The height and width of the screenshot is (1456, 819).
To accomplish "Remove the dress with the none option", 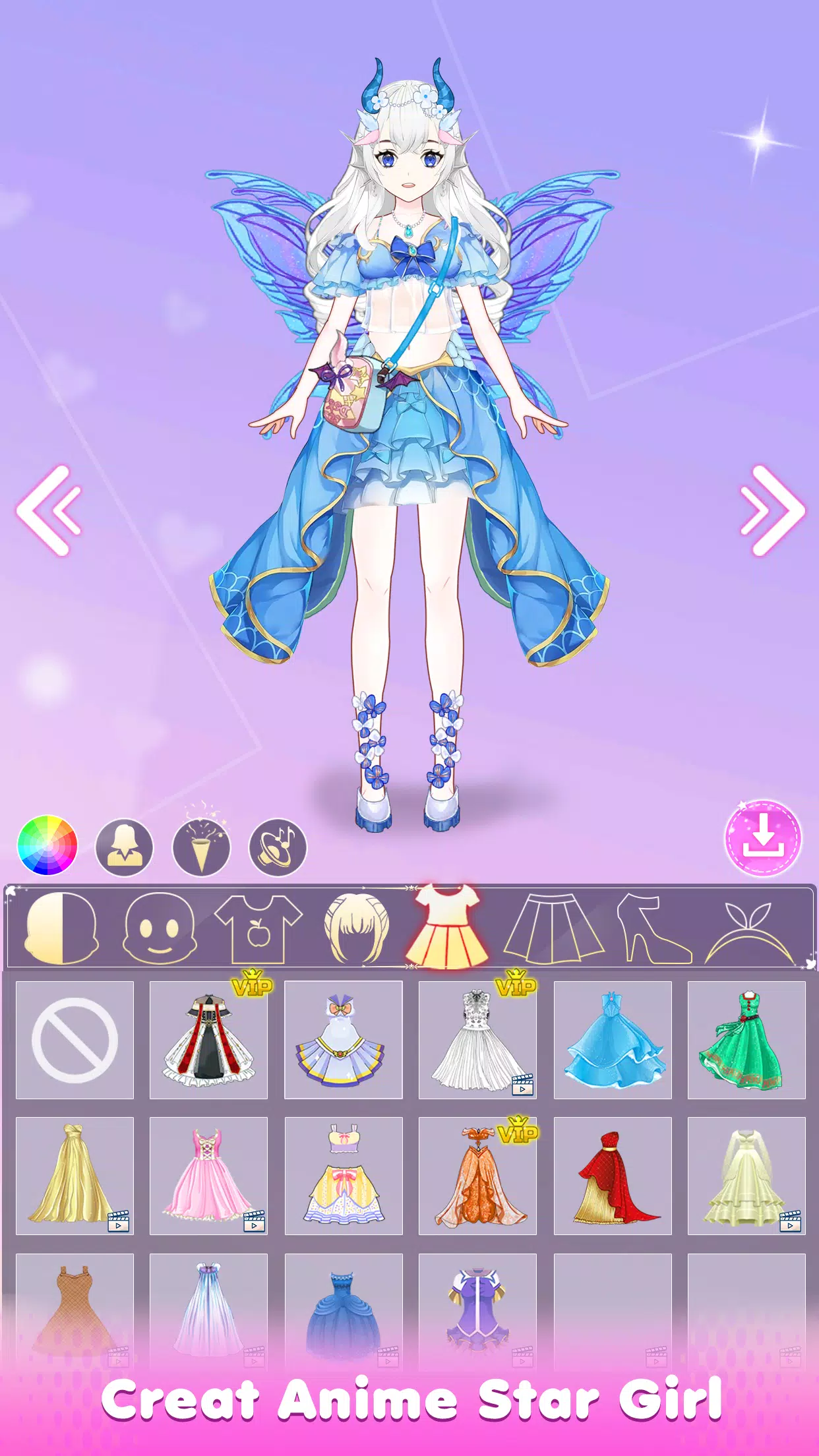I will click(75, 1040).
